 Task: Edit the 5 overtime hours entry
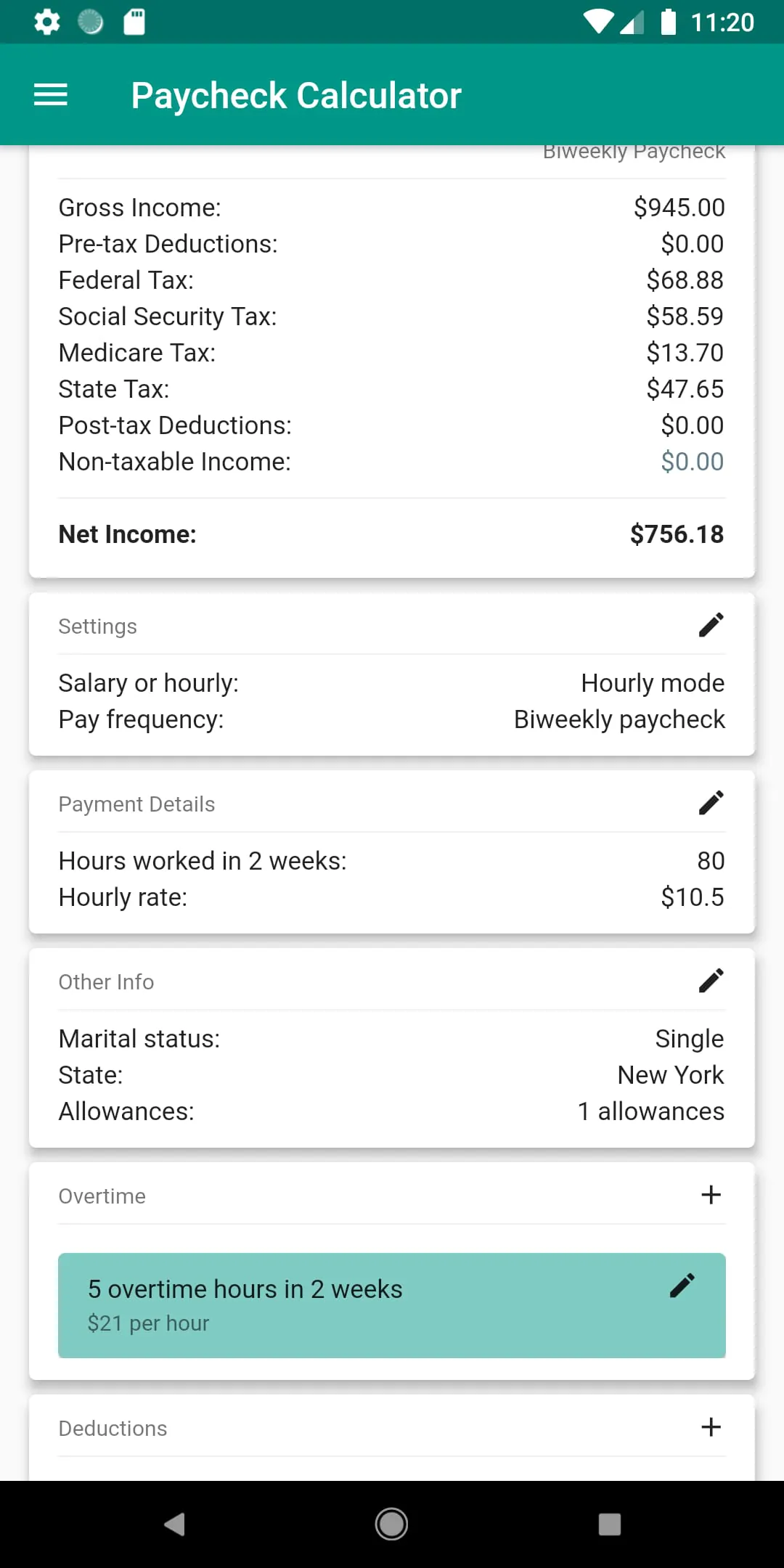683,1286
